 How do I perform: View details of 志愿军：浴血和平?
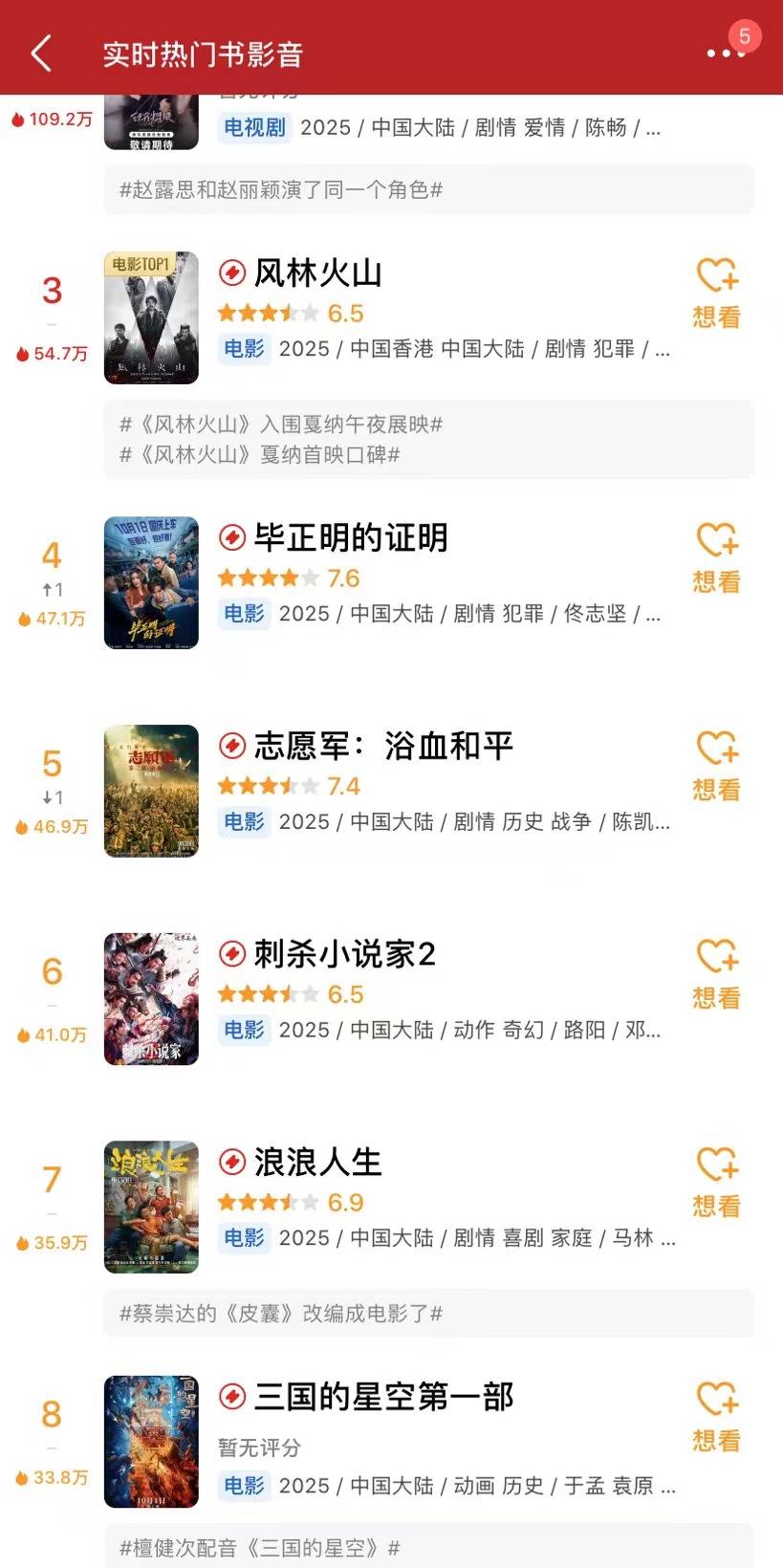tap(382, 747)
